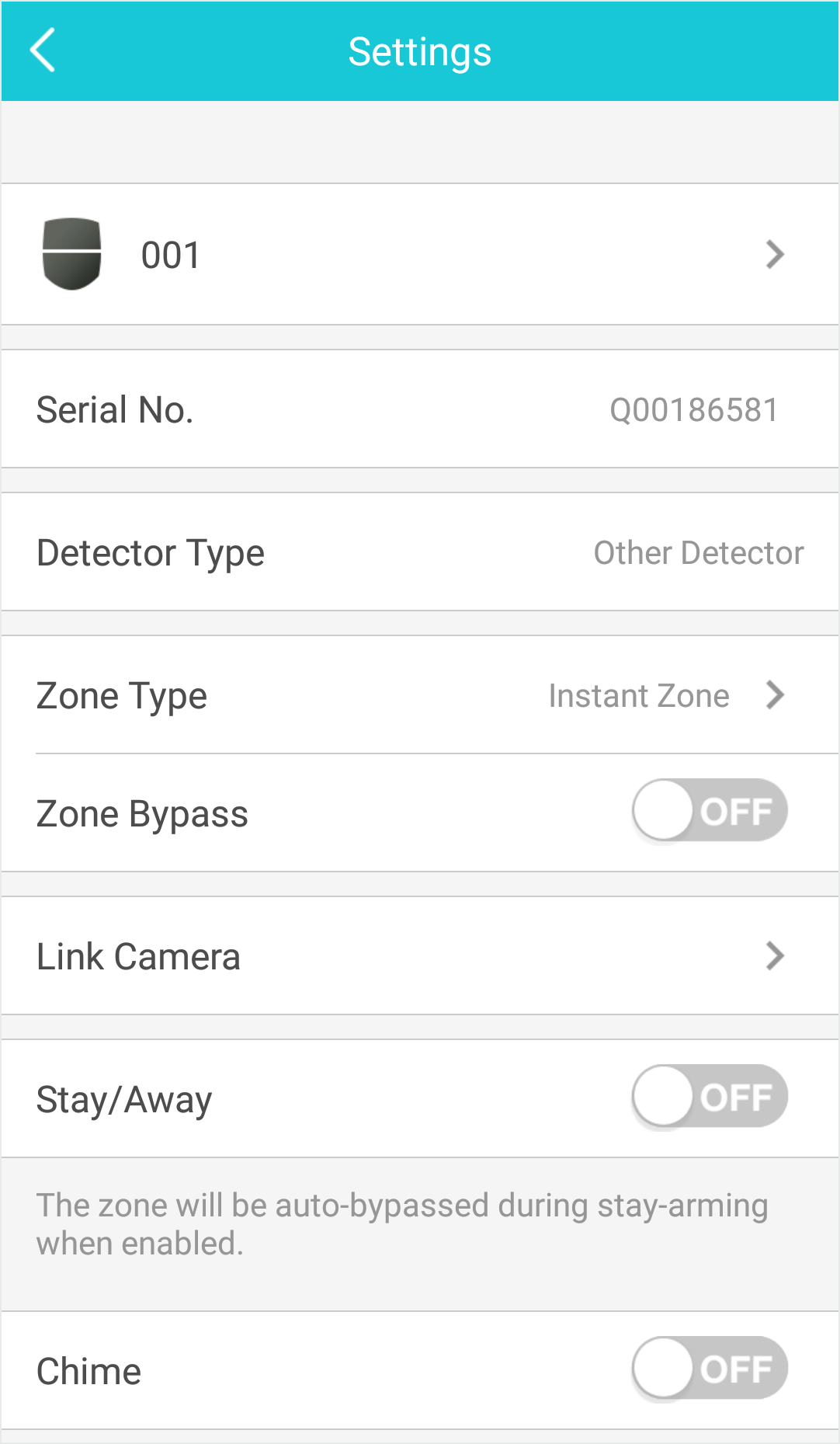The height and width of the screenshot is (1444, 840).
Task: Turn on the Zone Bypass switch
Action: coord(710,811)
